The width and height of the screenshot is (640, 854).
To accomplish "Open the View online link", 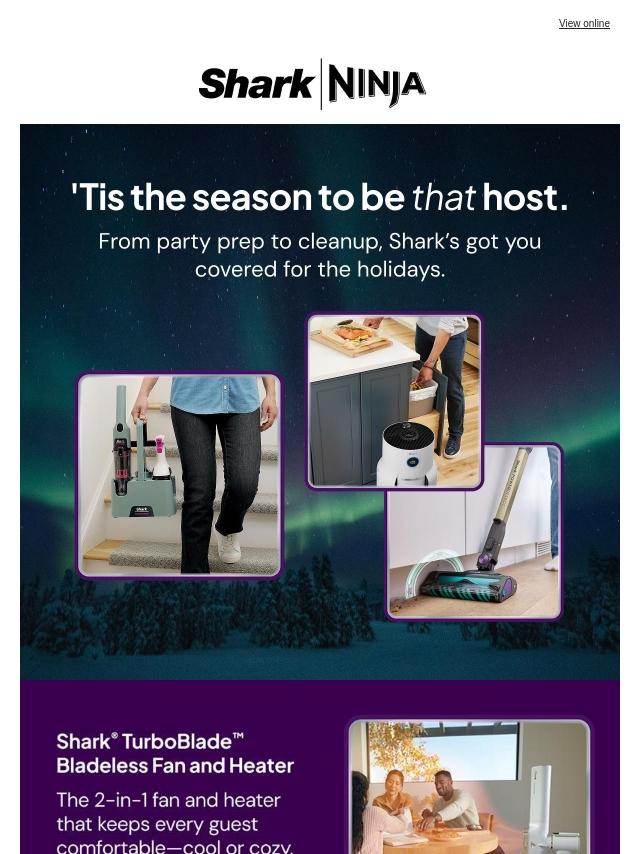I will 584,24.
